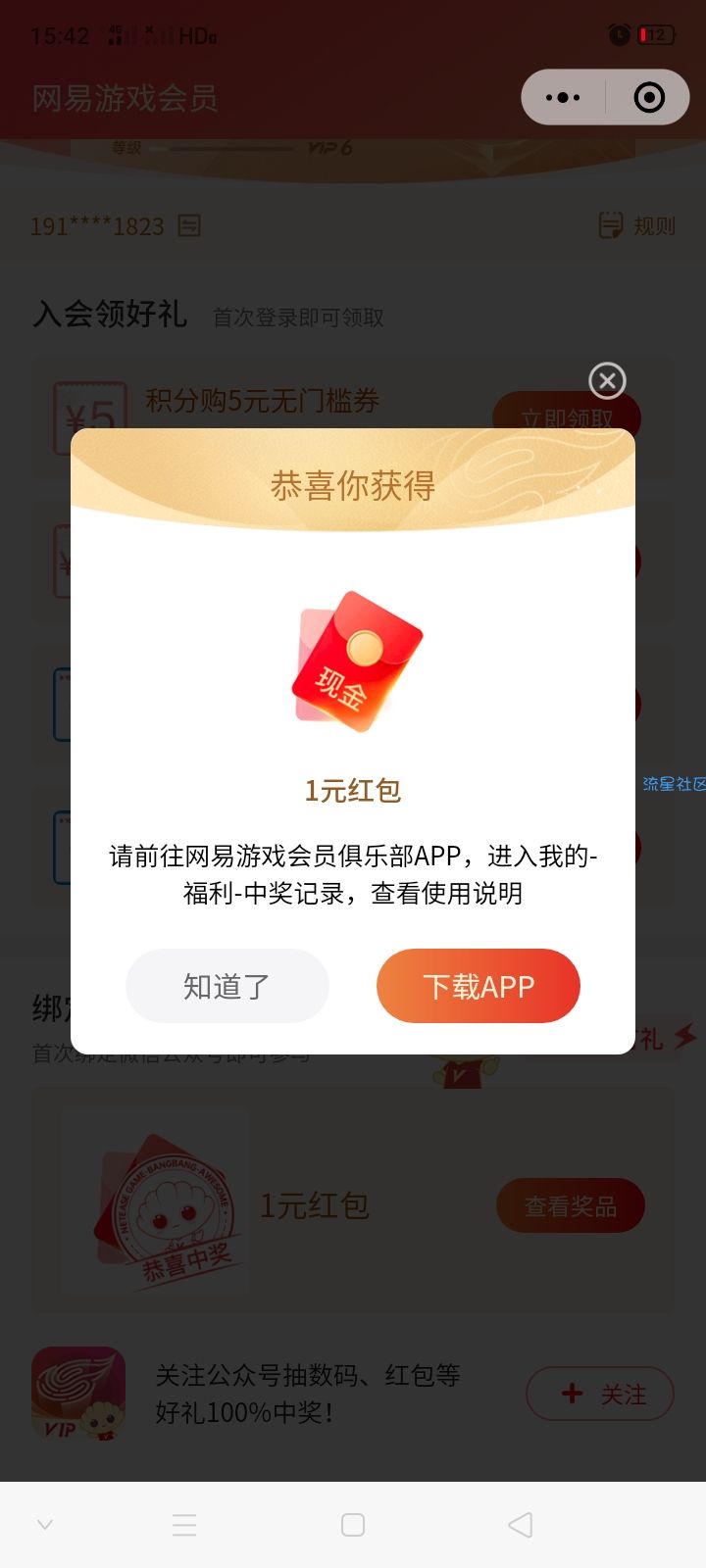Close the mini program with the circle icon

coord(649,97)
